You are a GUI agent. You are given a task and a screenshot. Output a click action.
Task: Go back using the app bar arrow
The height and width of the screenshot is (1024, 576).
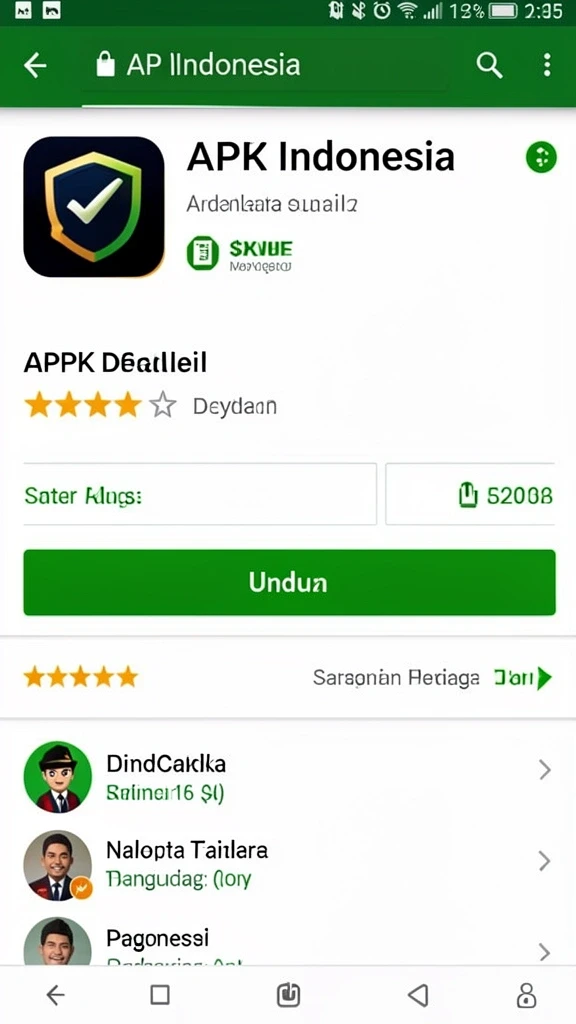pos(35,65)
